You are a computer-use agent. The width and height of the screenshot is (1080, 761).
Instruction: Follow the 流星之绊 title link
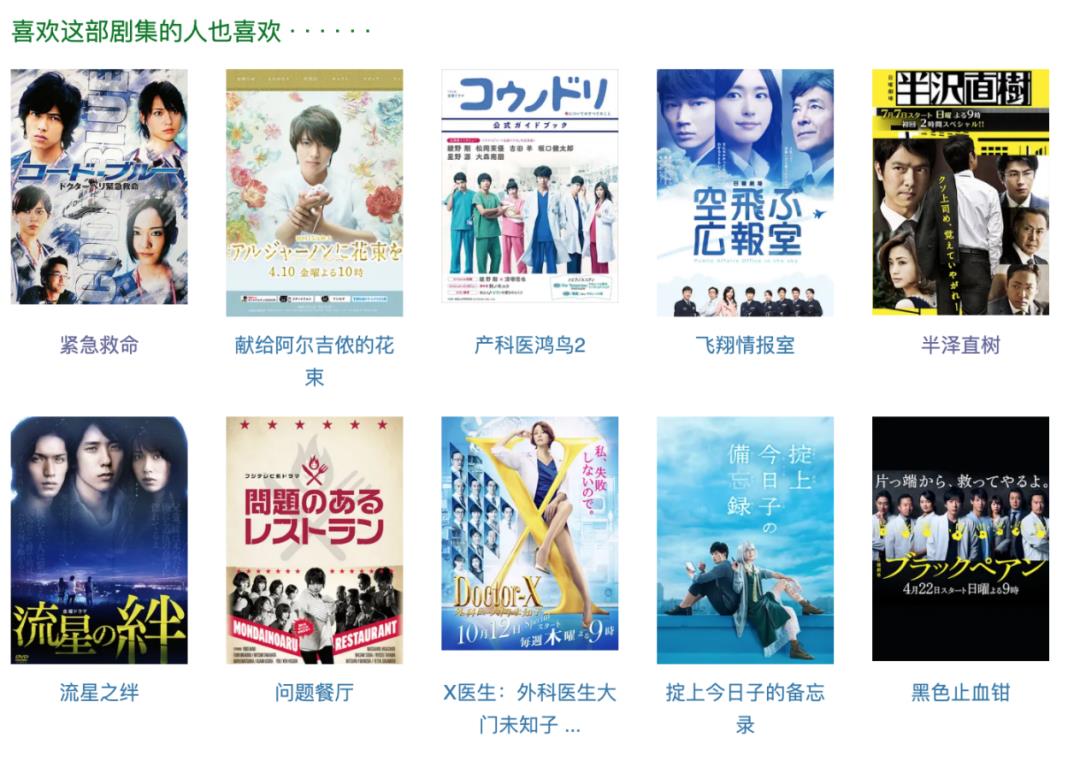(99, 692)
